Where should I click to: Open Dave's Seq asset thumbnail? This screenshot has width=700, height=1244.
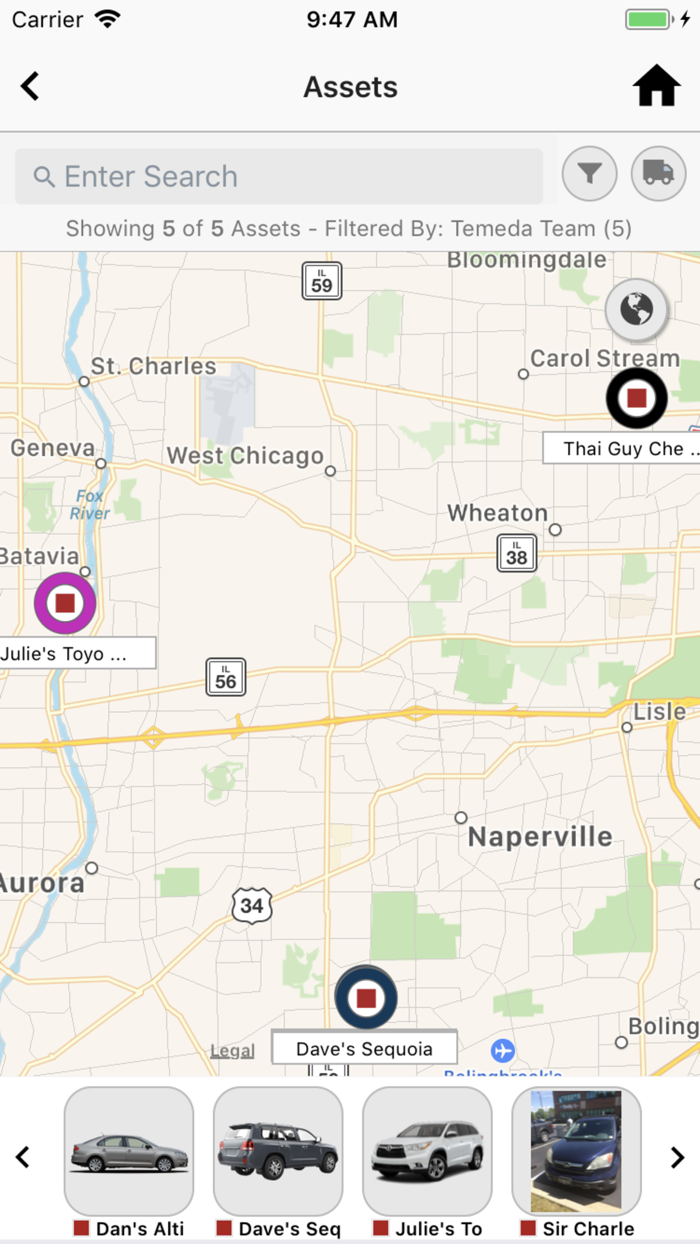click(278, 1151)
